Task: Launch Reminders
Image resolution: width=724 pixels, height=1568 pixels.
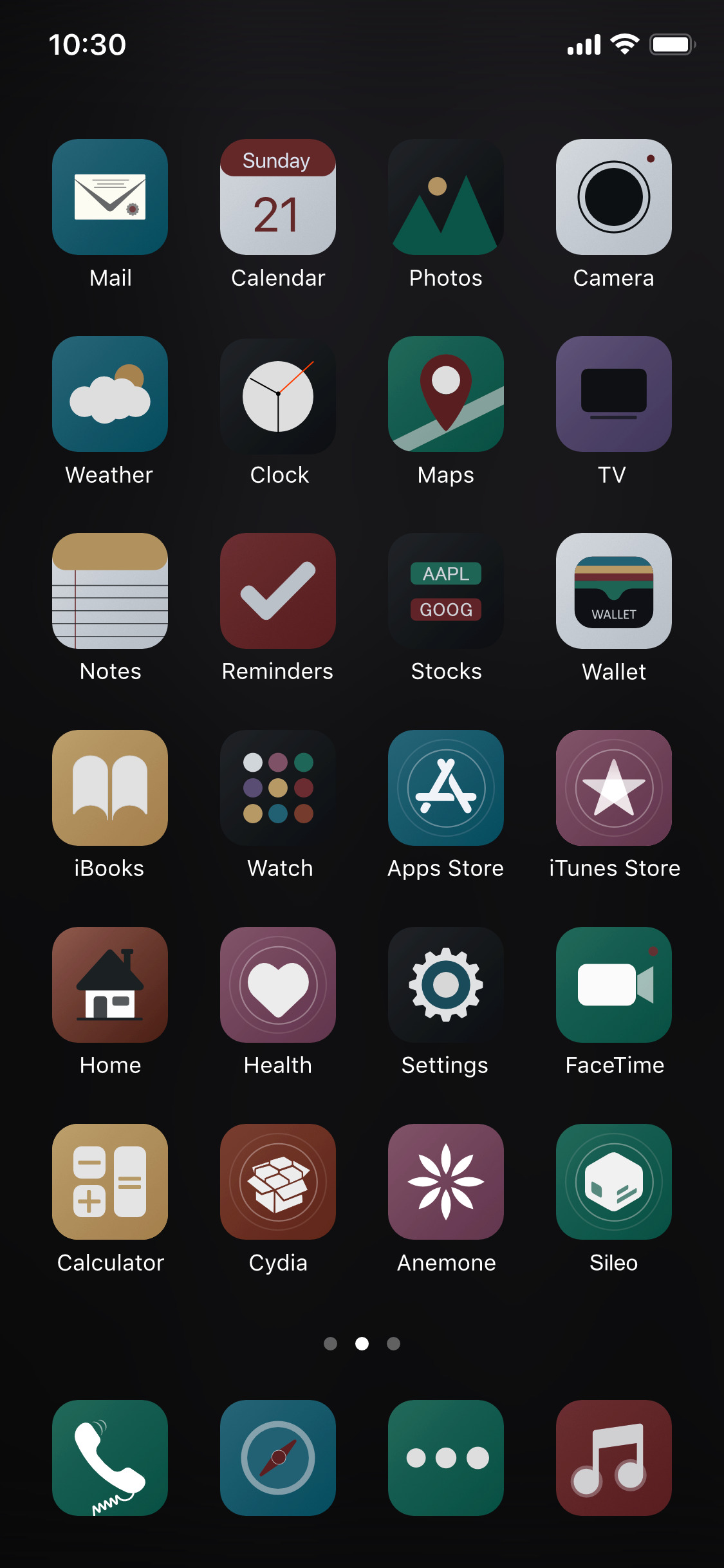Action: [278, 591]
